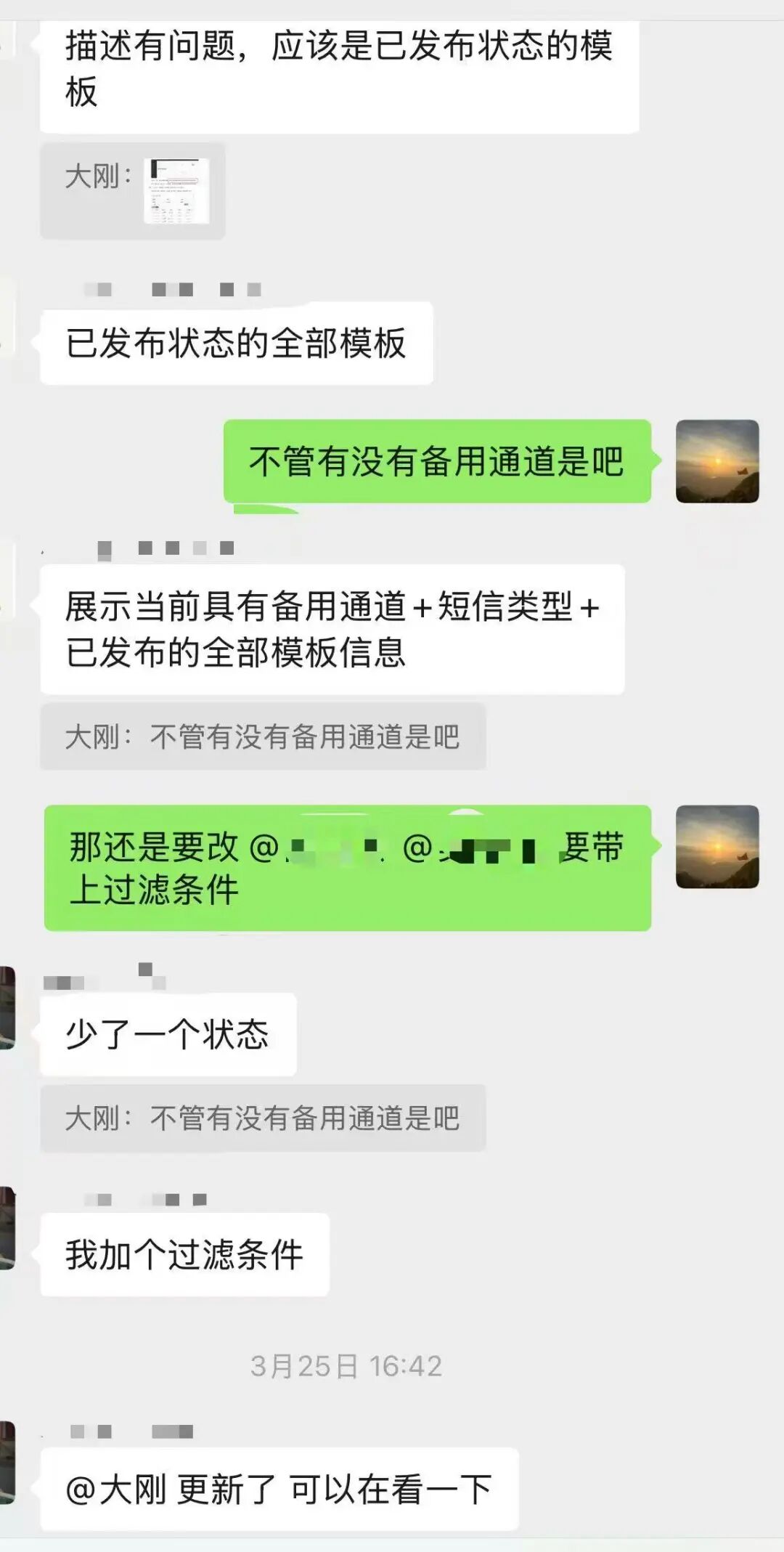Open the image quoted from 大刚
The height and width of the screenshot is (1552, 784).
[176, 190]
